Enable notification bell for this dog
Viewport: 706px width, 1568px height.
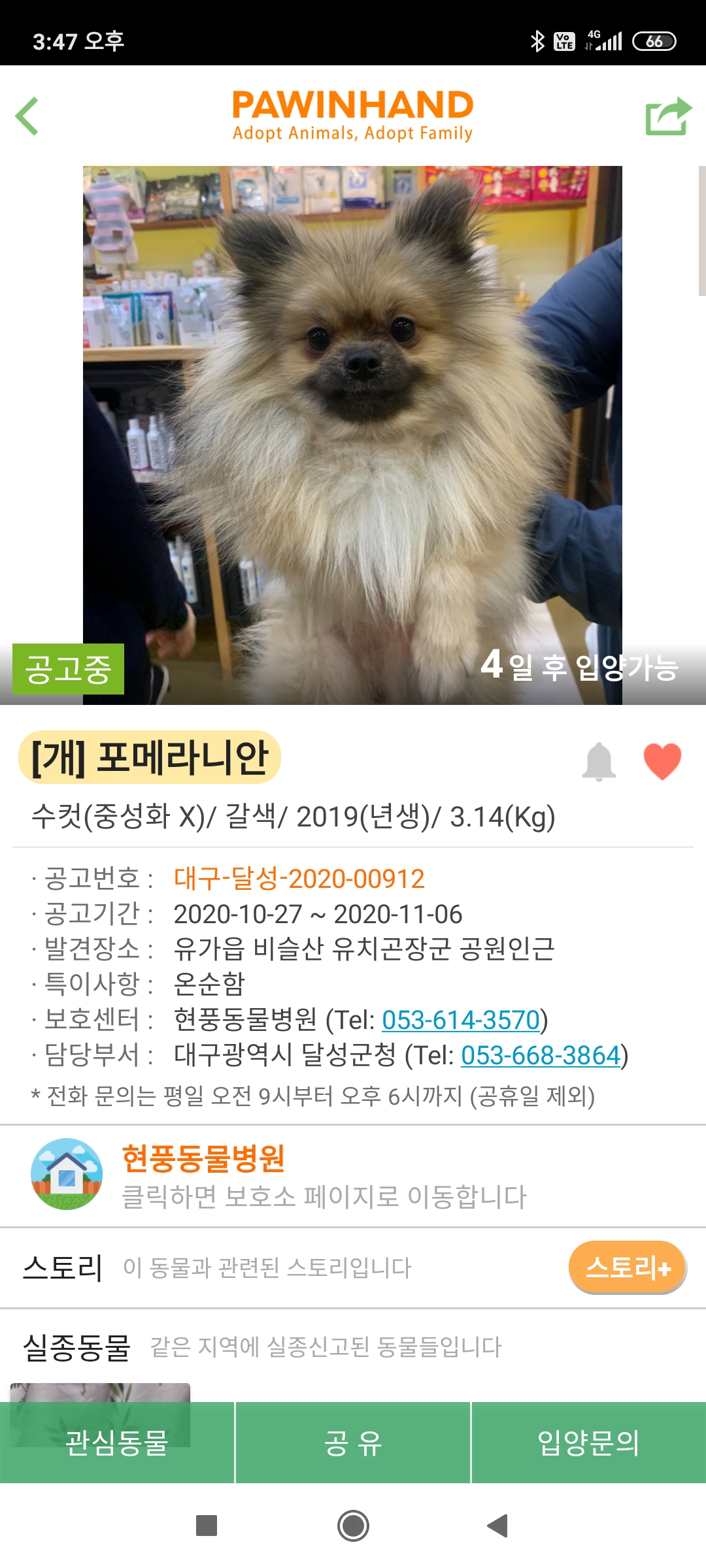(599, 761)
